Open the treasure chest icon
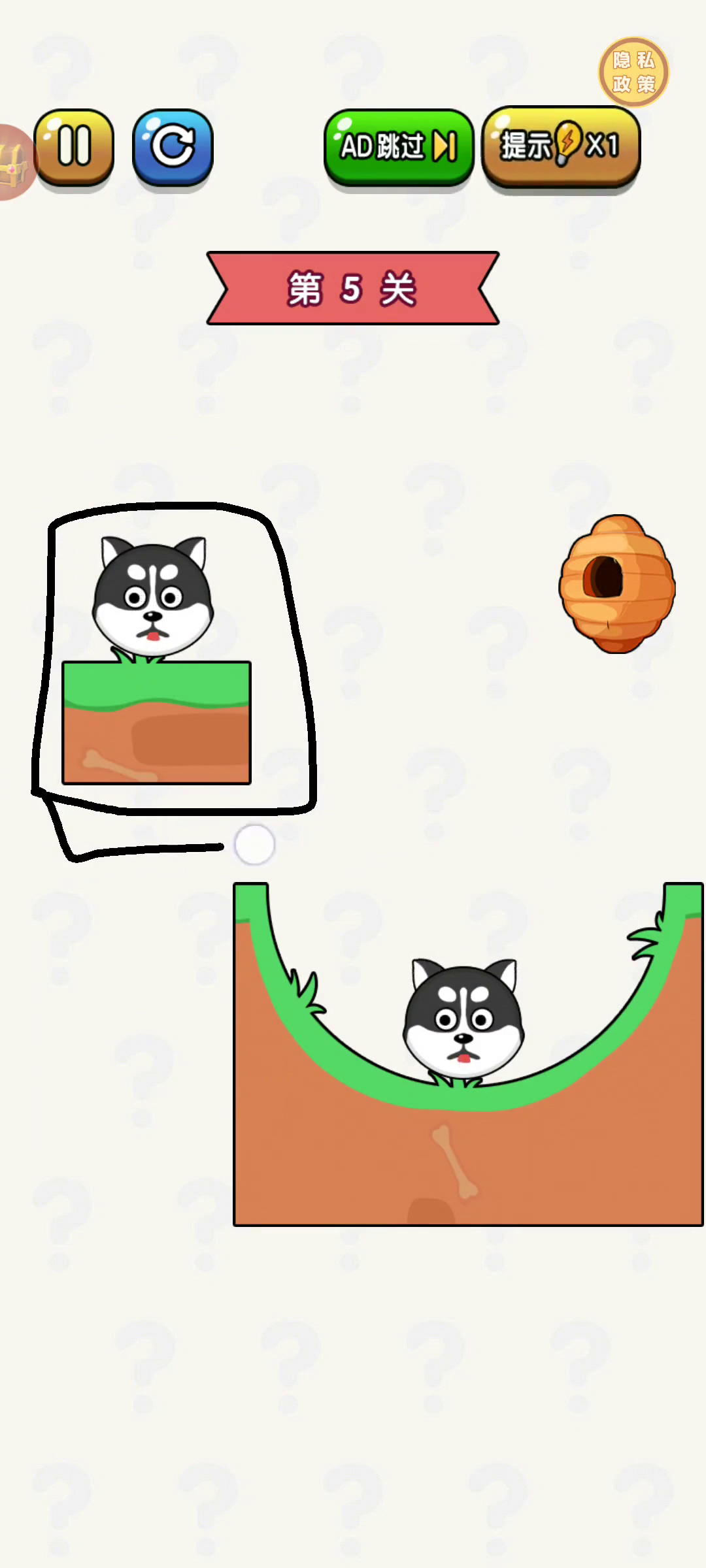 tap(14, 163)
